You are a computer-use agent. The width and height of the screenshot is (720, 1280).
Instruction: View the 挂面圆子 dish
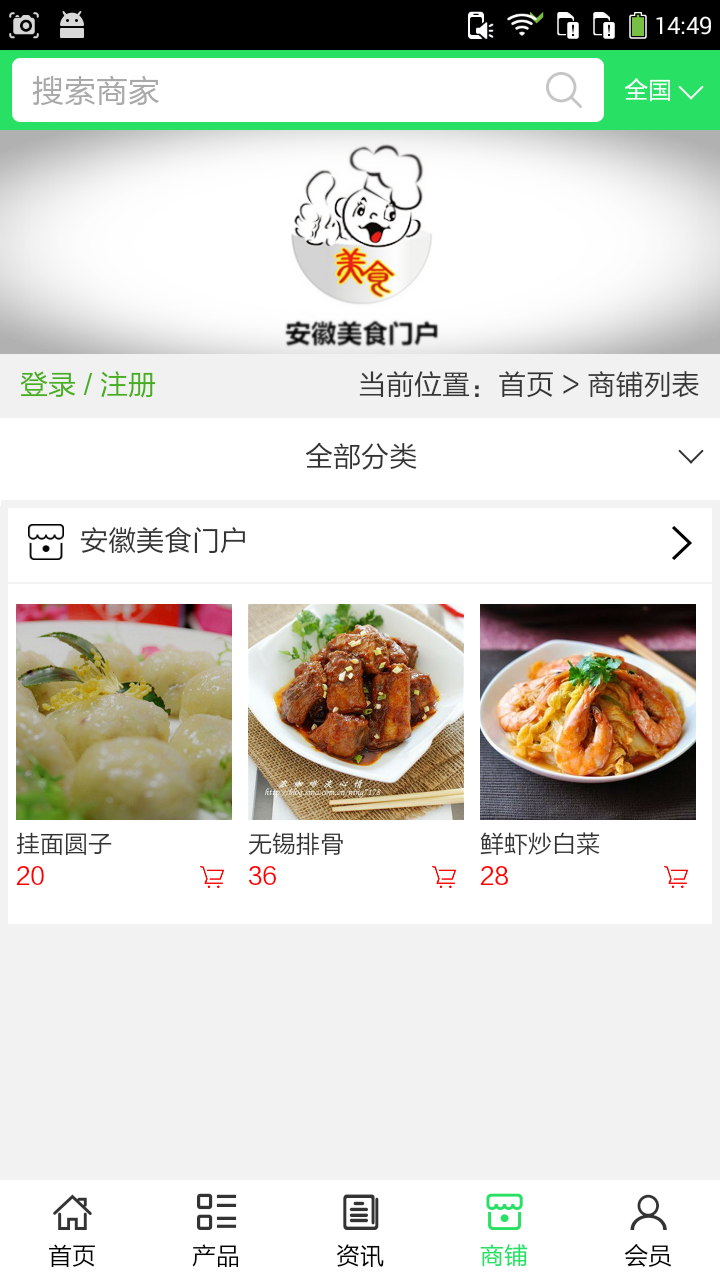[x=124, y=712]
